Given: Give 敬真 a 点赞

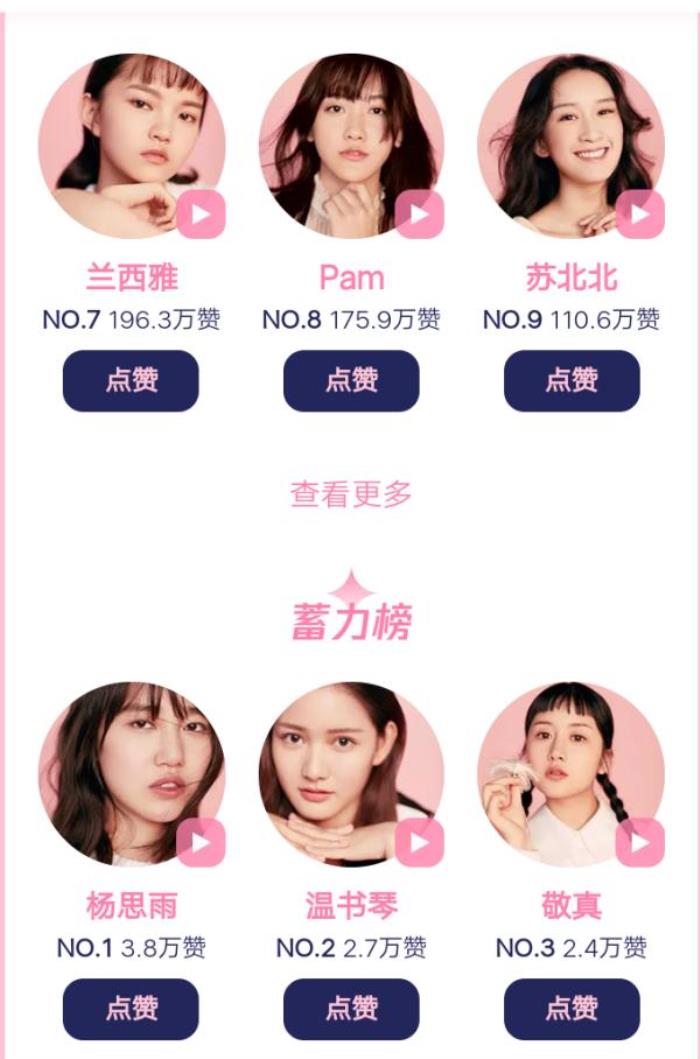Looking at the screenshot, I should (571, 1008).
